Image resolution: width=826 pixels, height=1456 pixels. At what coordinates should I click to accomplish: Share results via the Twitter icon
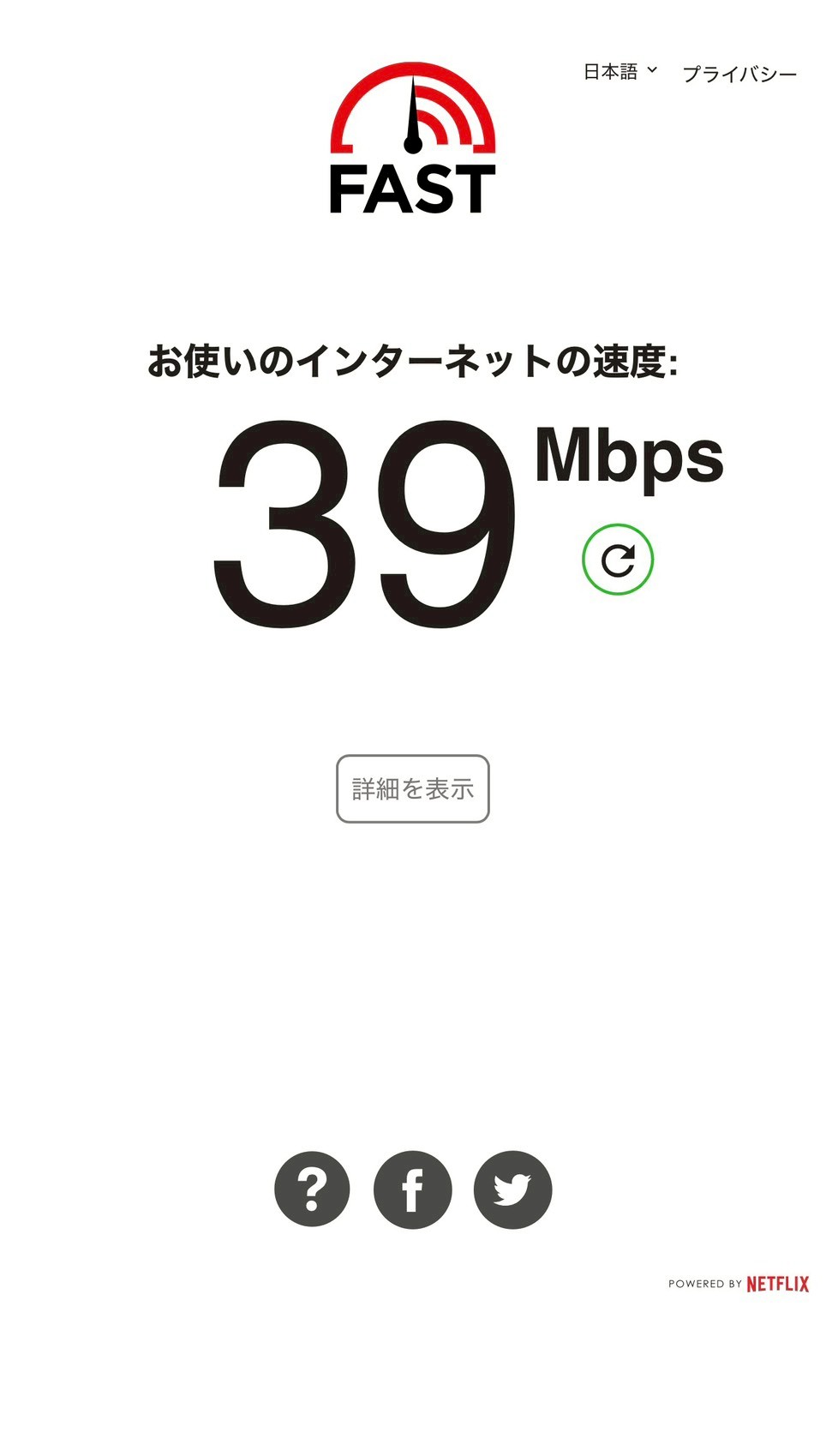coord(512,1191)
